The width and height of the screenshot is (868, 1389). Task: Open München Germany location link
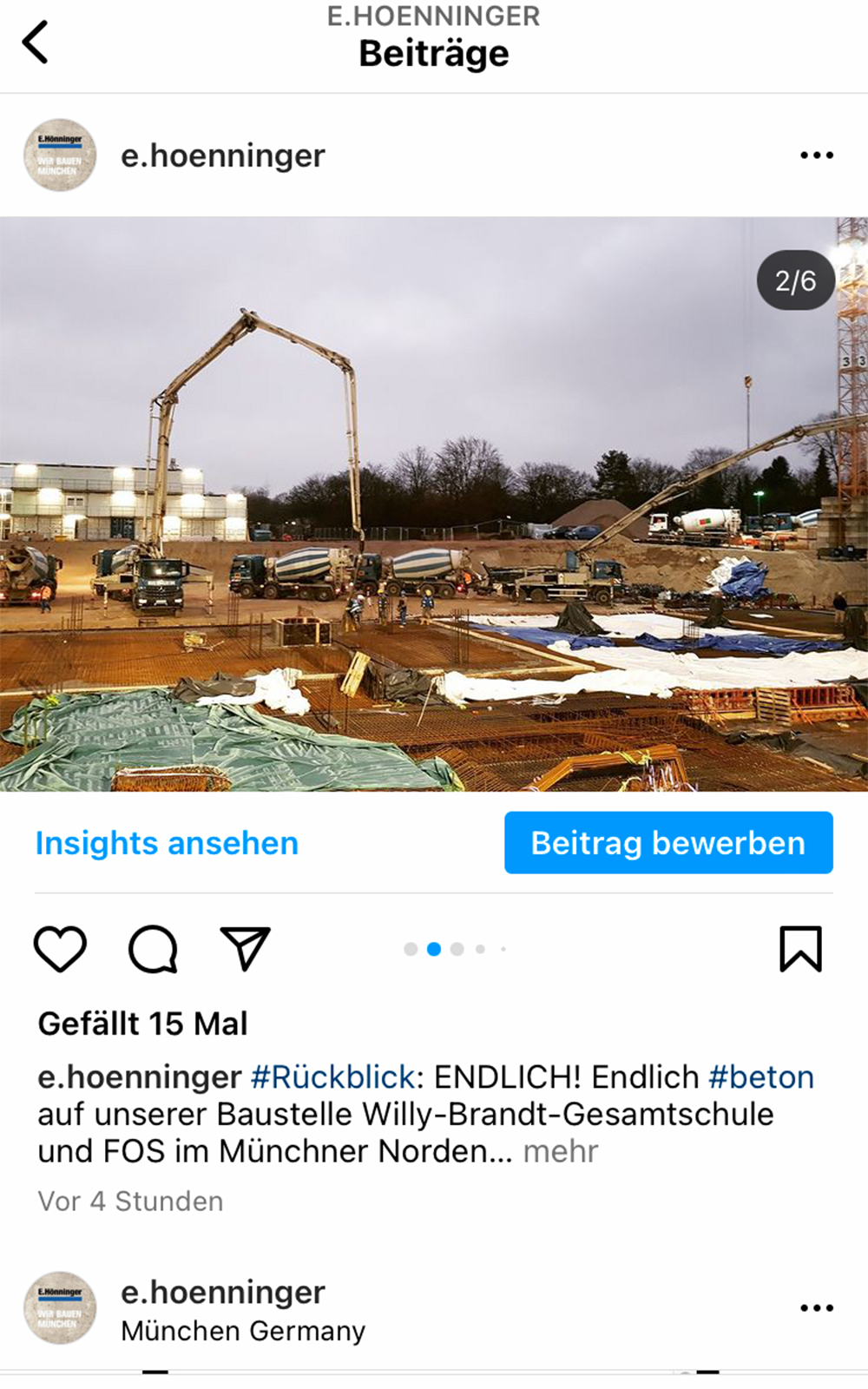coord(243,1331)
